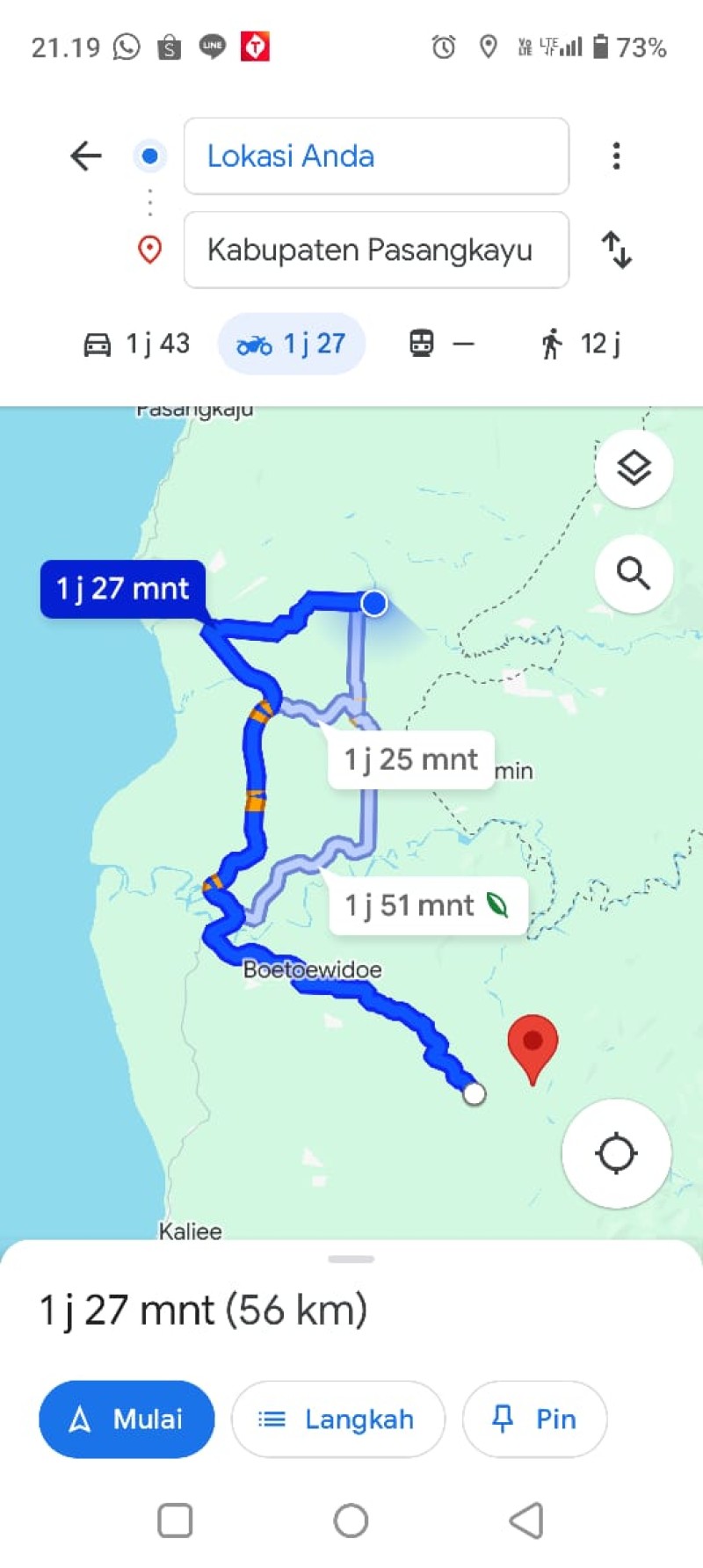Search along the route with magnifier
The height and width of the screenshot is (1568, 703).
click(x=634, y=574)
